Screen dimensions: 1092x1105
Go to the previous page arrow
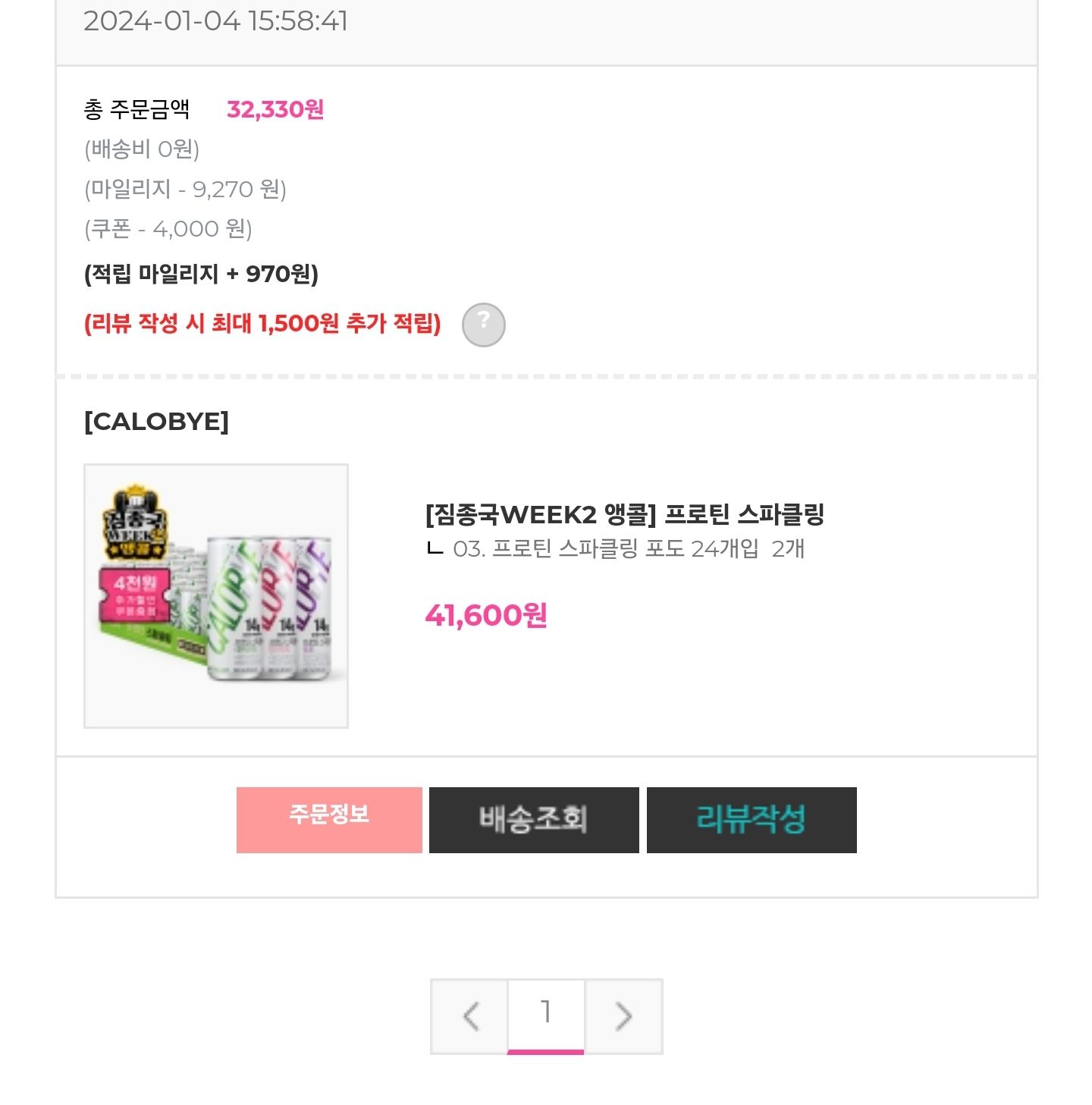pyautogui.click(x=470, y=1016)
